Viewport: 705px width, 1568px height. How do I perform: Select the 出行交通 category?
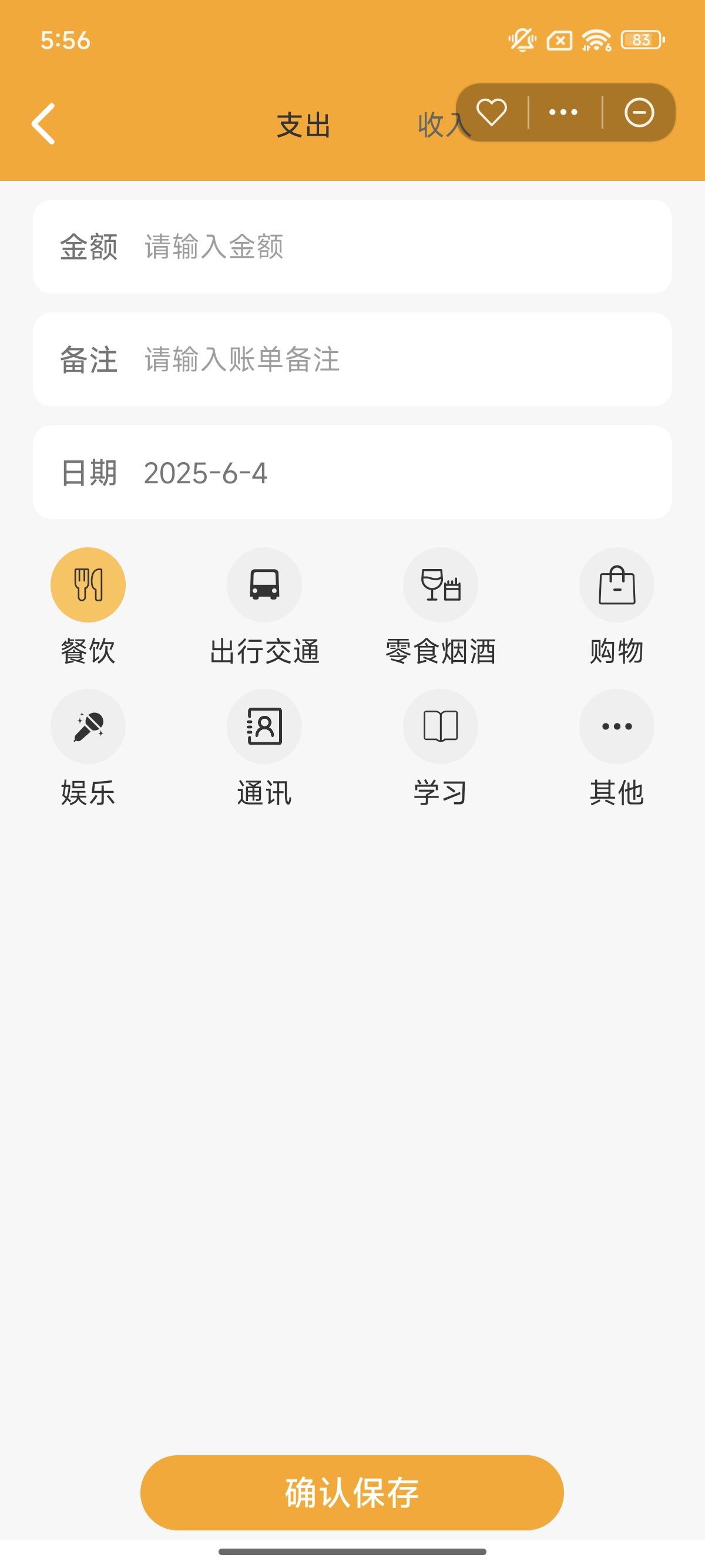(x=264, y=585)
